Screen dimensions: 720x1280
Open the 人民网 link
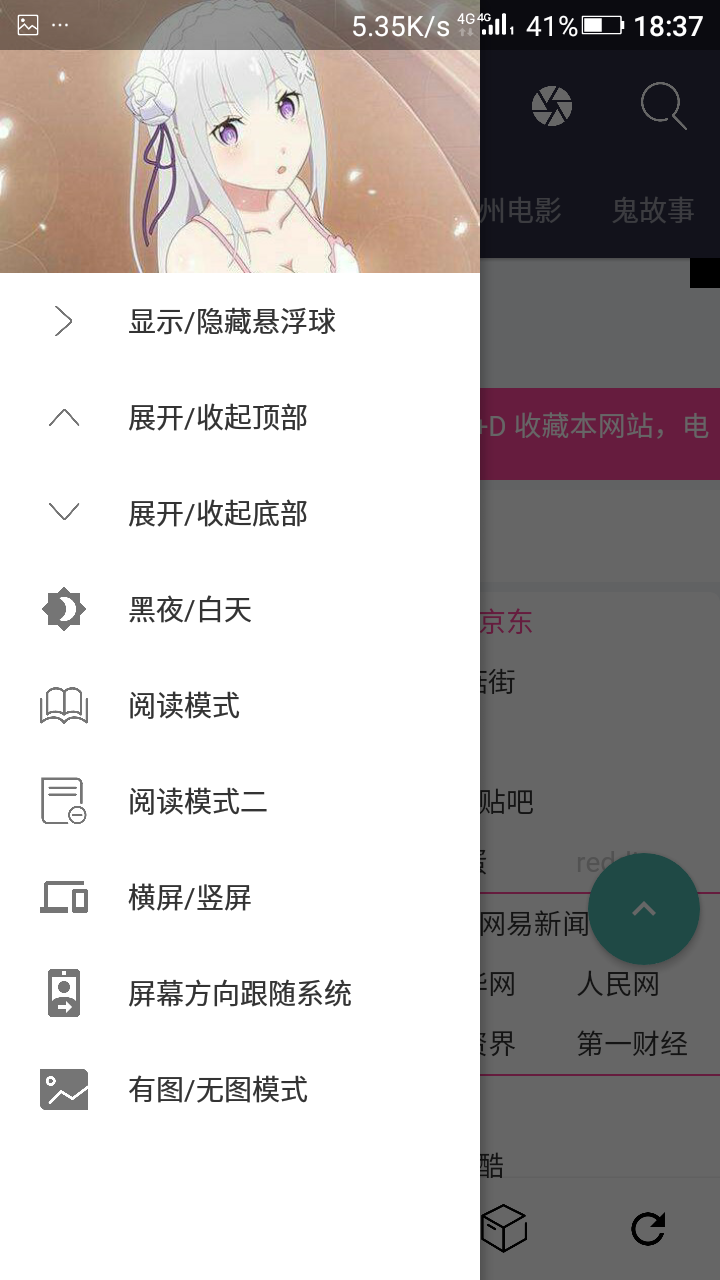[x=618, y=984]
